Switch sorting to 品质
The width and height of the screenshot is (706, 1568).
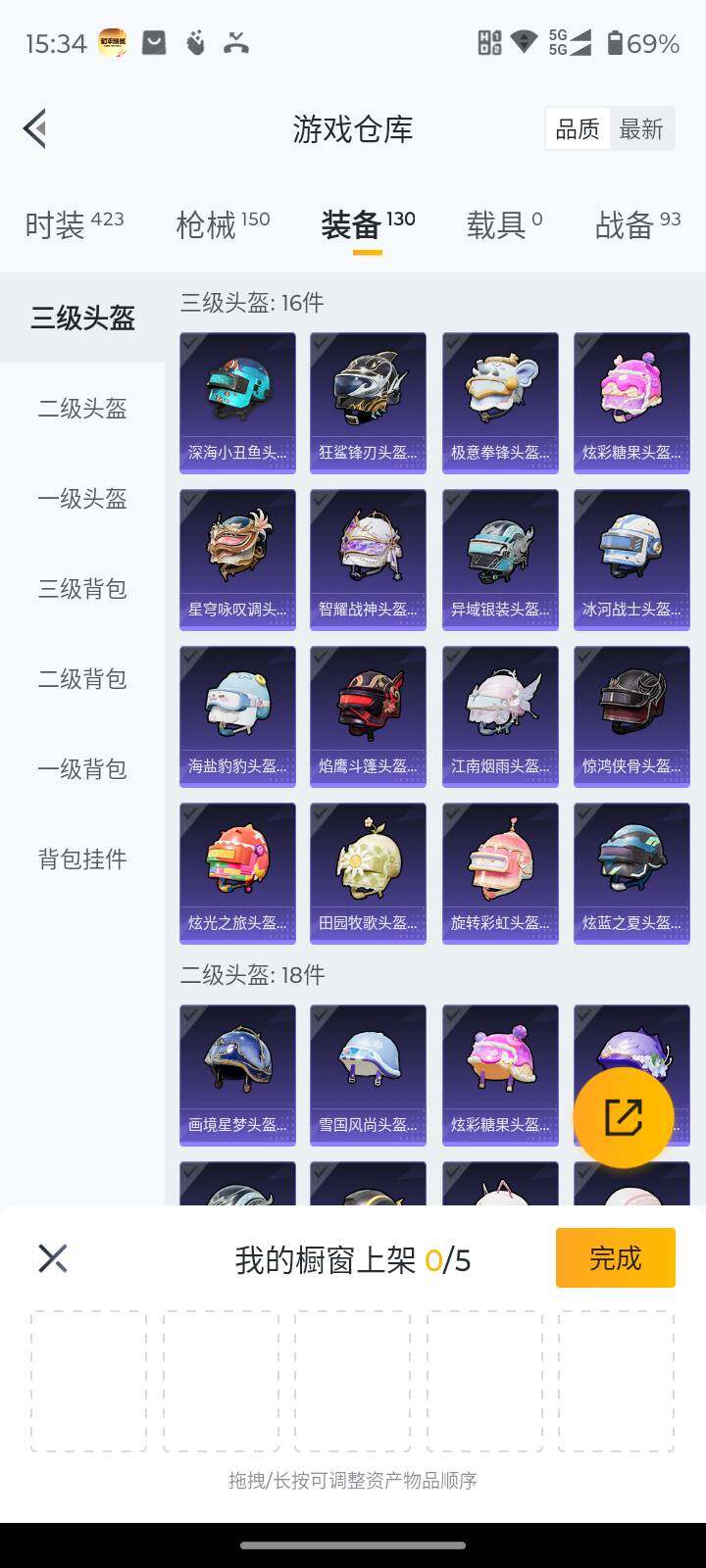tap(579, 128)
